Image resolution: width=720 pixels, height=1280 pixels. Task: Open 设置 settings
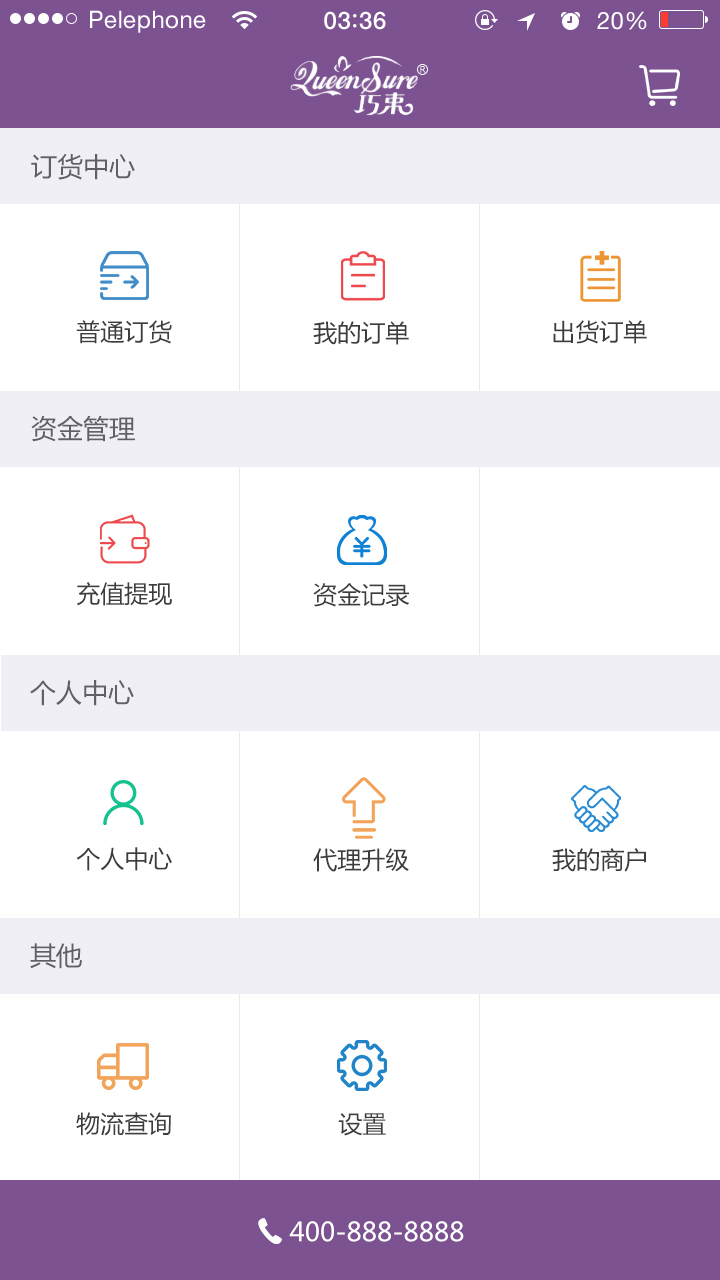coord(361,1087)
